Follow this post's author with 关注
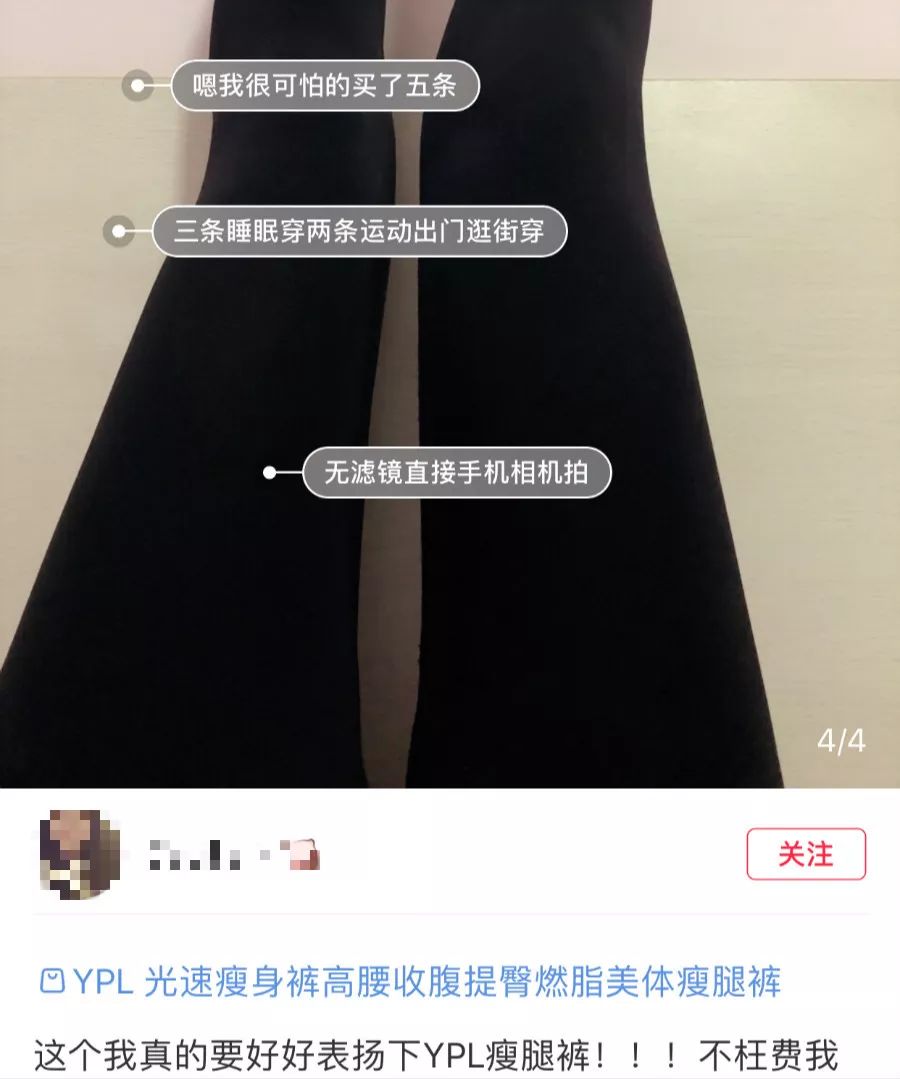This screenshot has width=900, height=1079. pos(805,854)
